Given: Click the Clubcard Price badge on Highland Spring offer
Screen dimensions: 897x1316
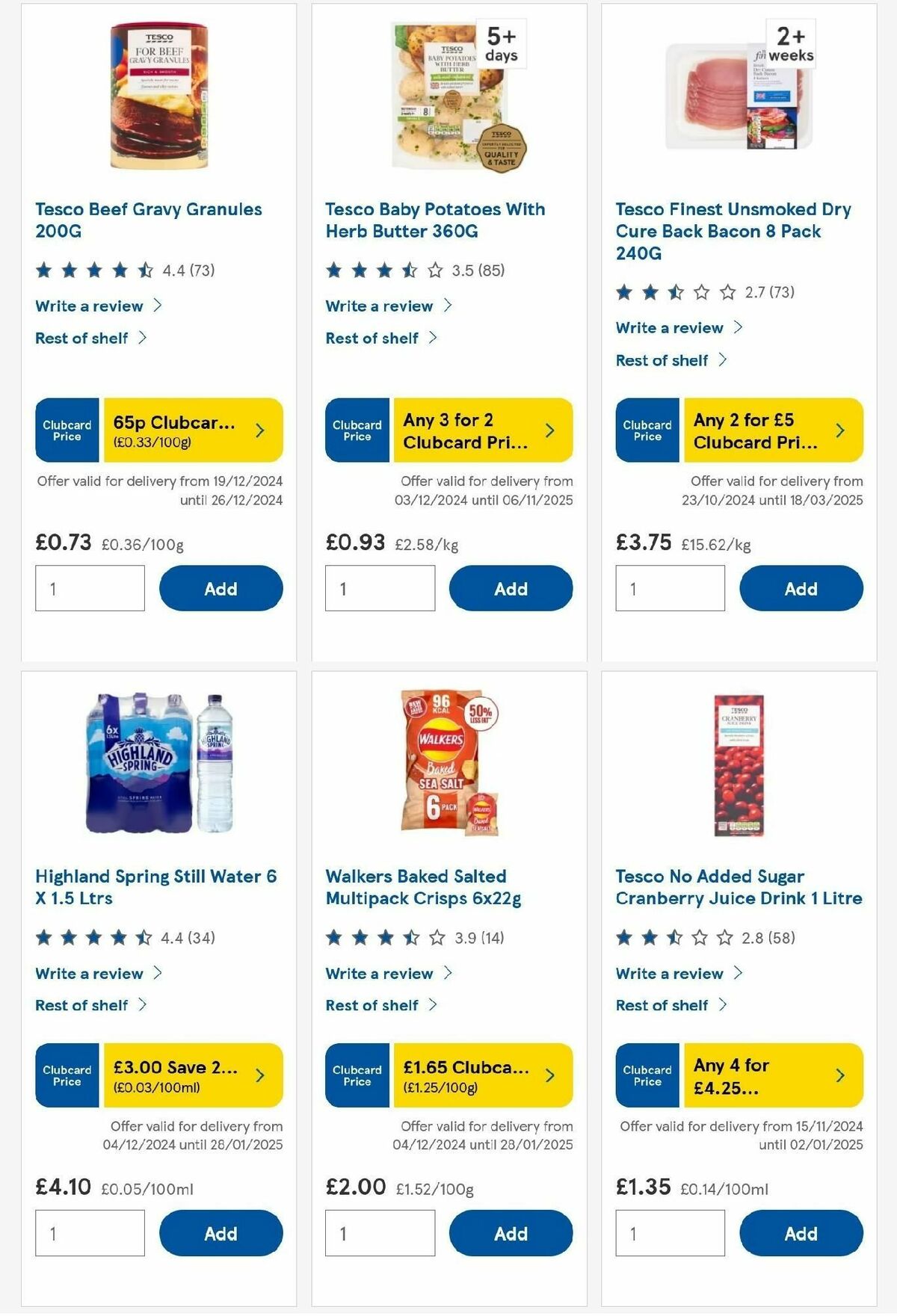Looking at the screenshot, I should (66, 1076).
